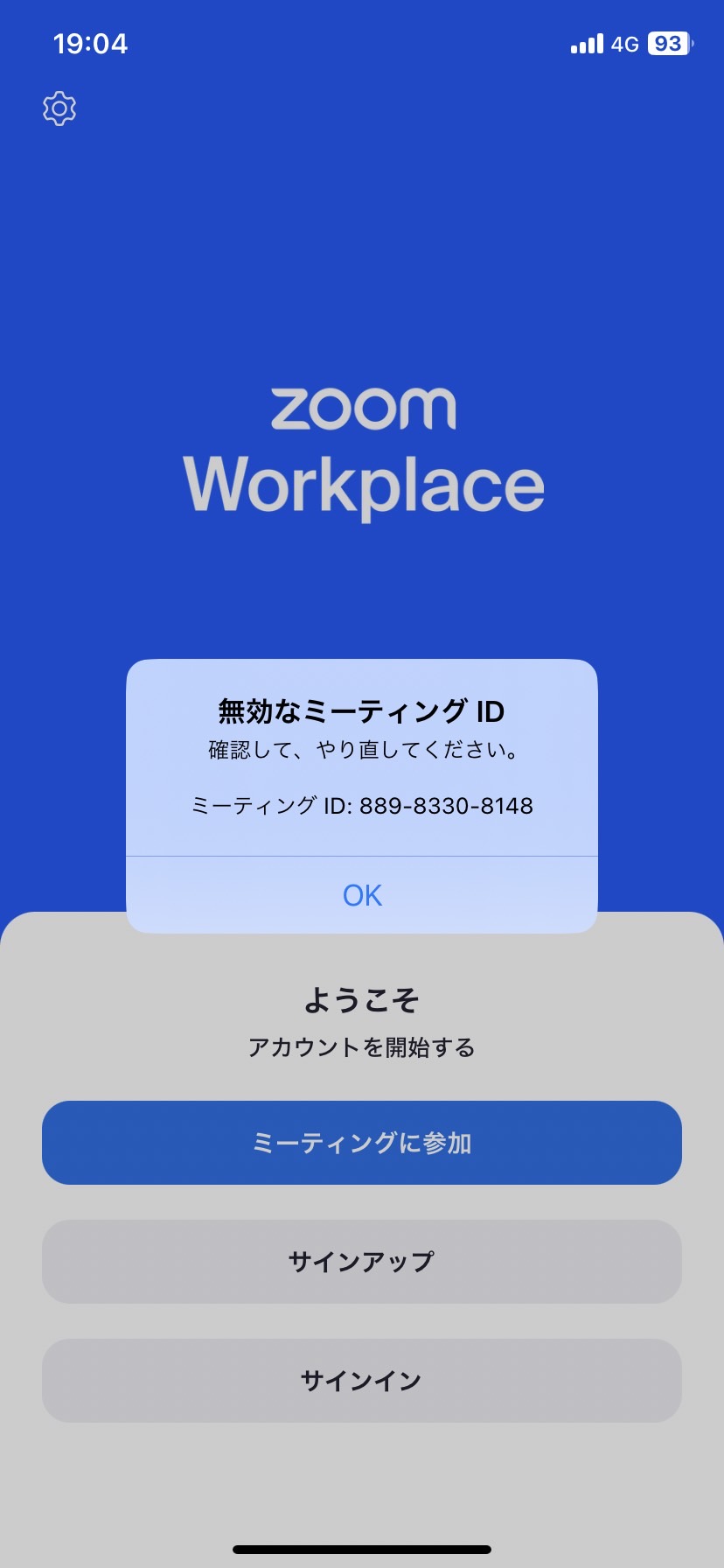724x1568 pixels.
Task: Choose サインイン to sign in
Action: (362, 1381)
